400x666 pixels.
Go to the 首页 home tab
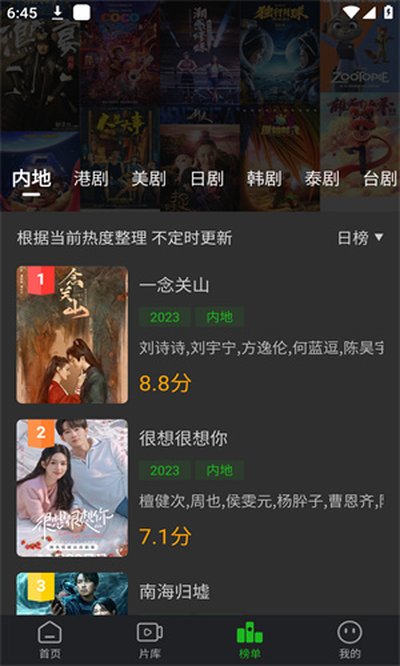pyautogui.click(x=50, y=641)
